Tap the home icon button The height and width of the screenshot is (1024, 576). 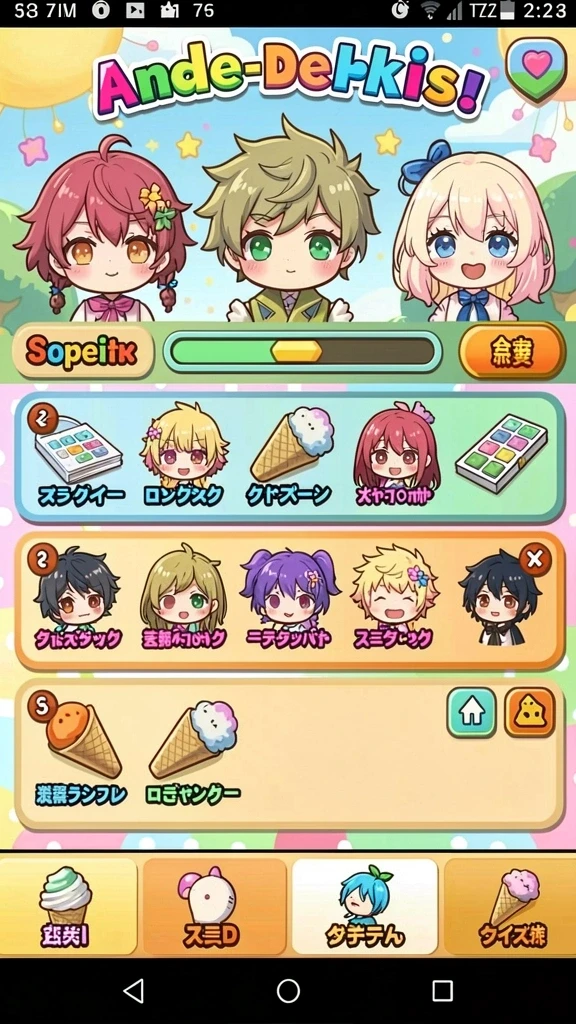[472, 712]
